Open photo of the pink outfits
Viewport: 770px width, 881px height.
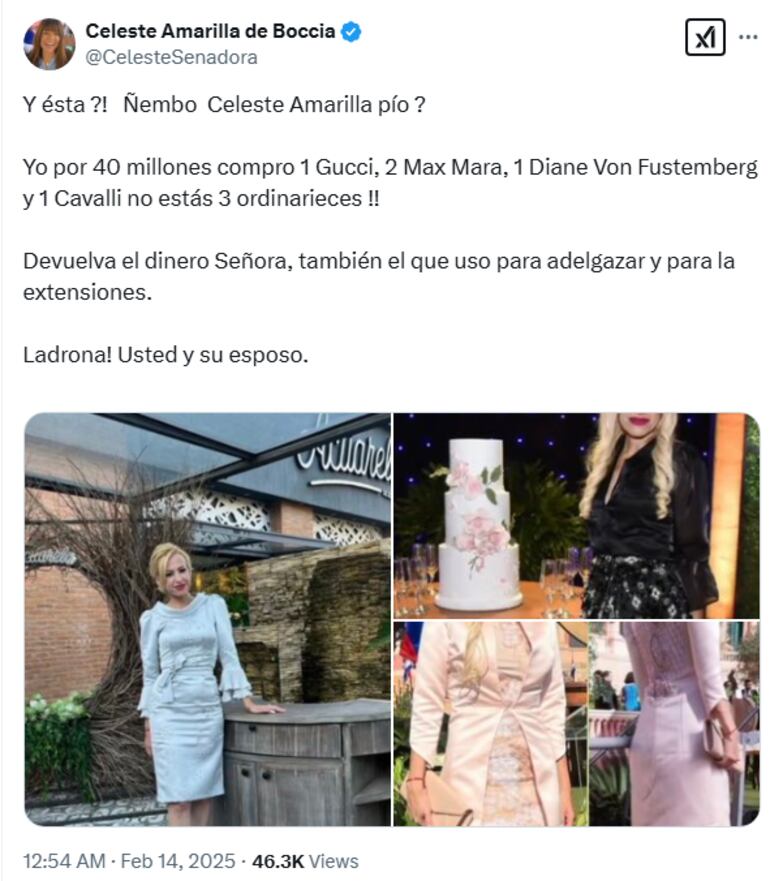pyautogui.click(x=576, y=723)
